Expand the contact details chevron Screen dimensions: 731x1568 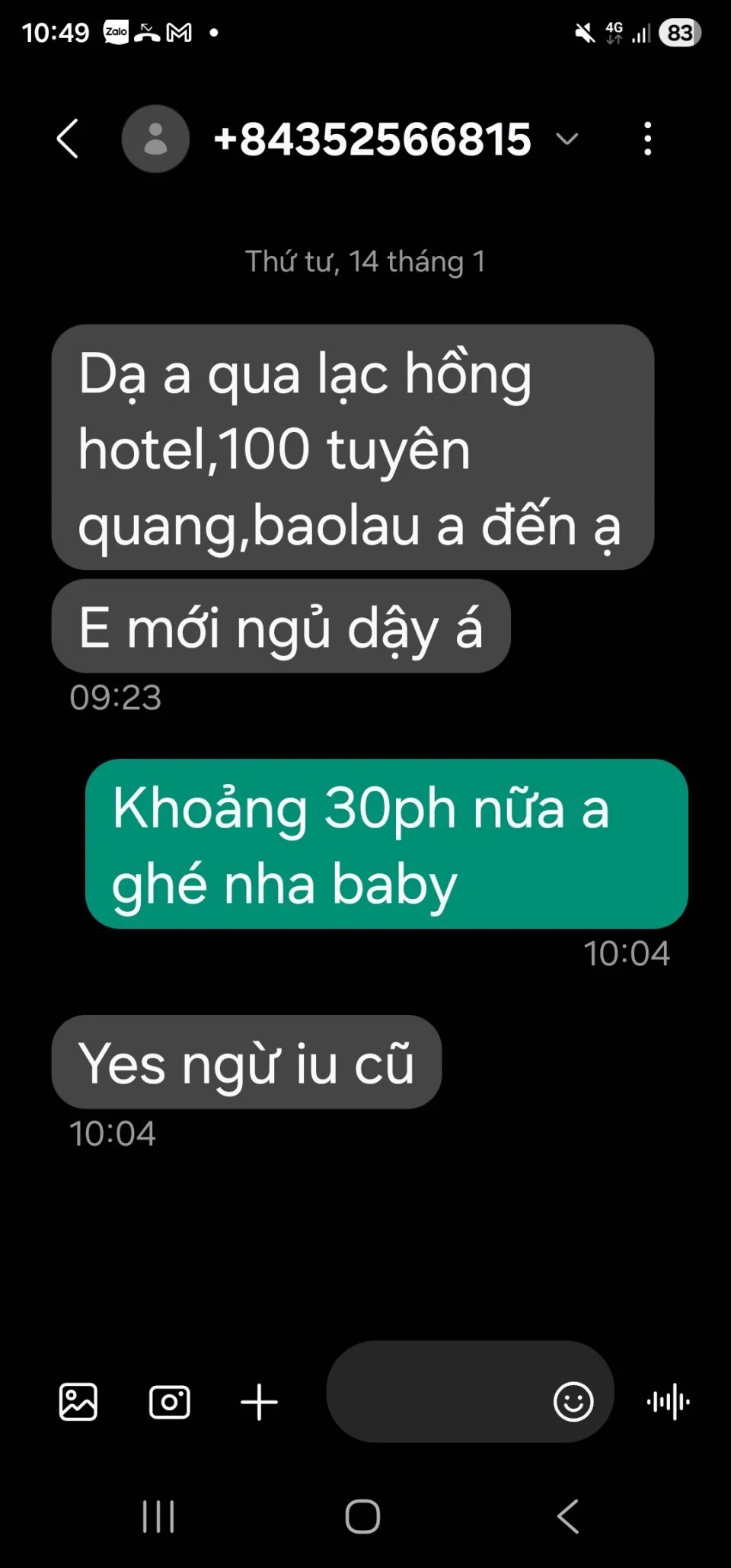coord(567,139)
